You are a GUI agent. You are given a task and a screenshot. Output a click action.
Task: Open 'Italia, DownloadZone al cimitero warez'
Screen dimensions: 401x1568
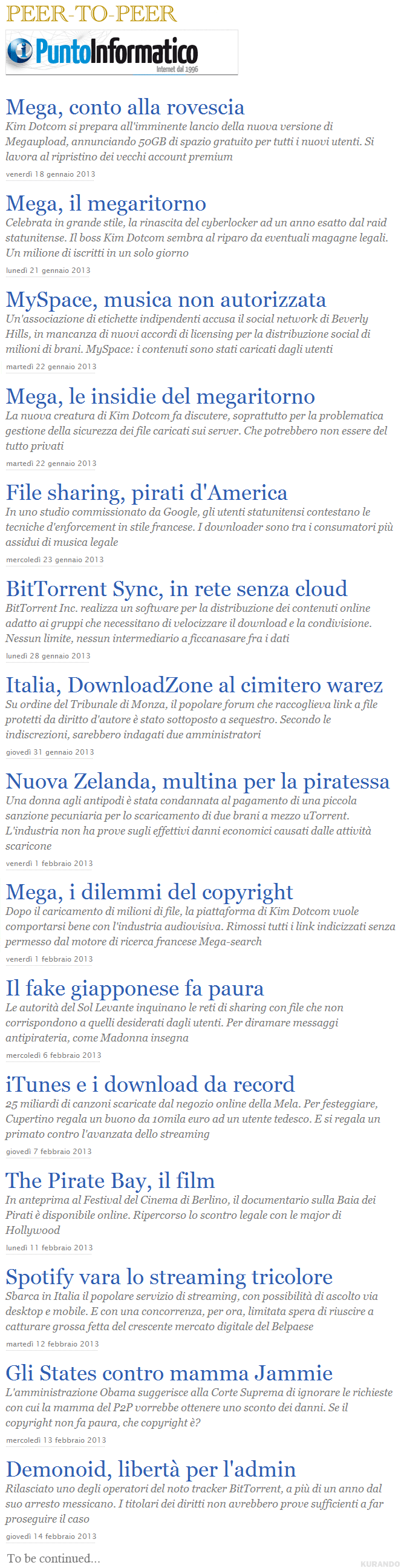(194, 686)
